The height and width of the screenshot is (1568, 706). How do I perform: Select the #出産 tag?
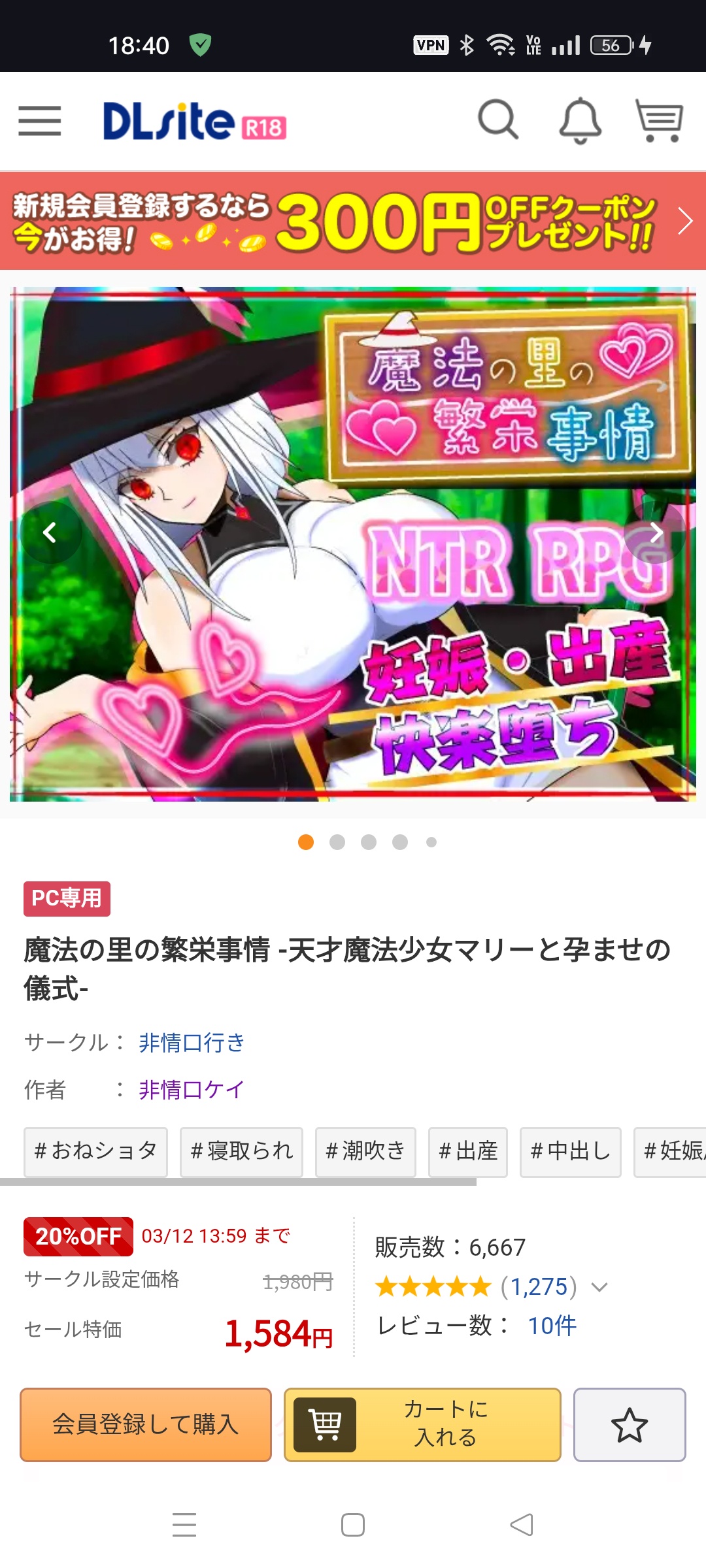pos(468,1151)
